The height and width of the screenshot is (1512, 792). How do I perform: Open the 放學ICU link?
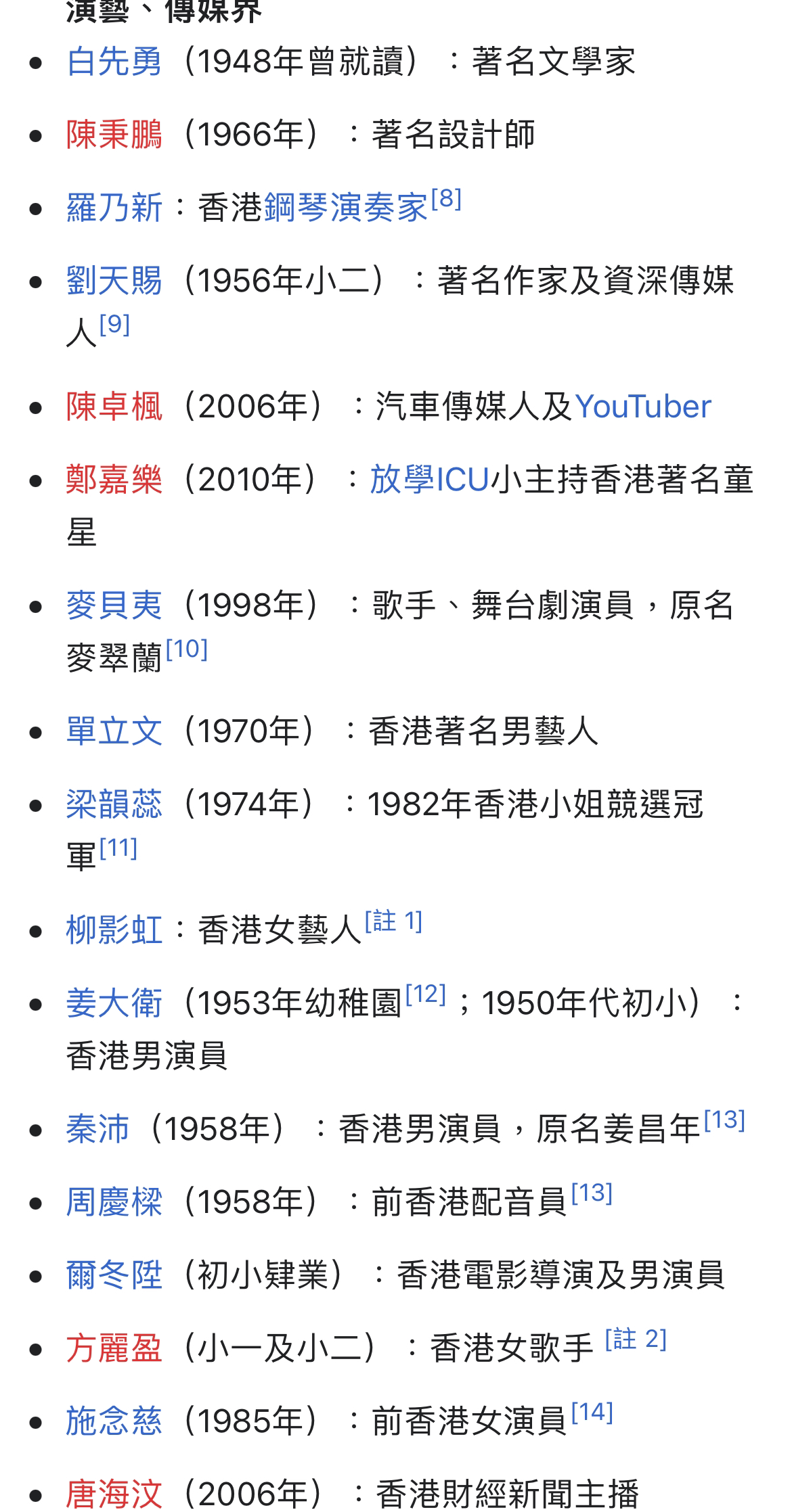click(429, 480)
